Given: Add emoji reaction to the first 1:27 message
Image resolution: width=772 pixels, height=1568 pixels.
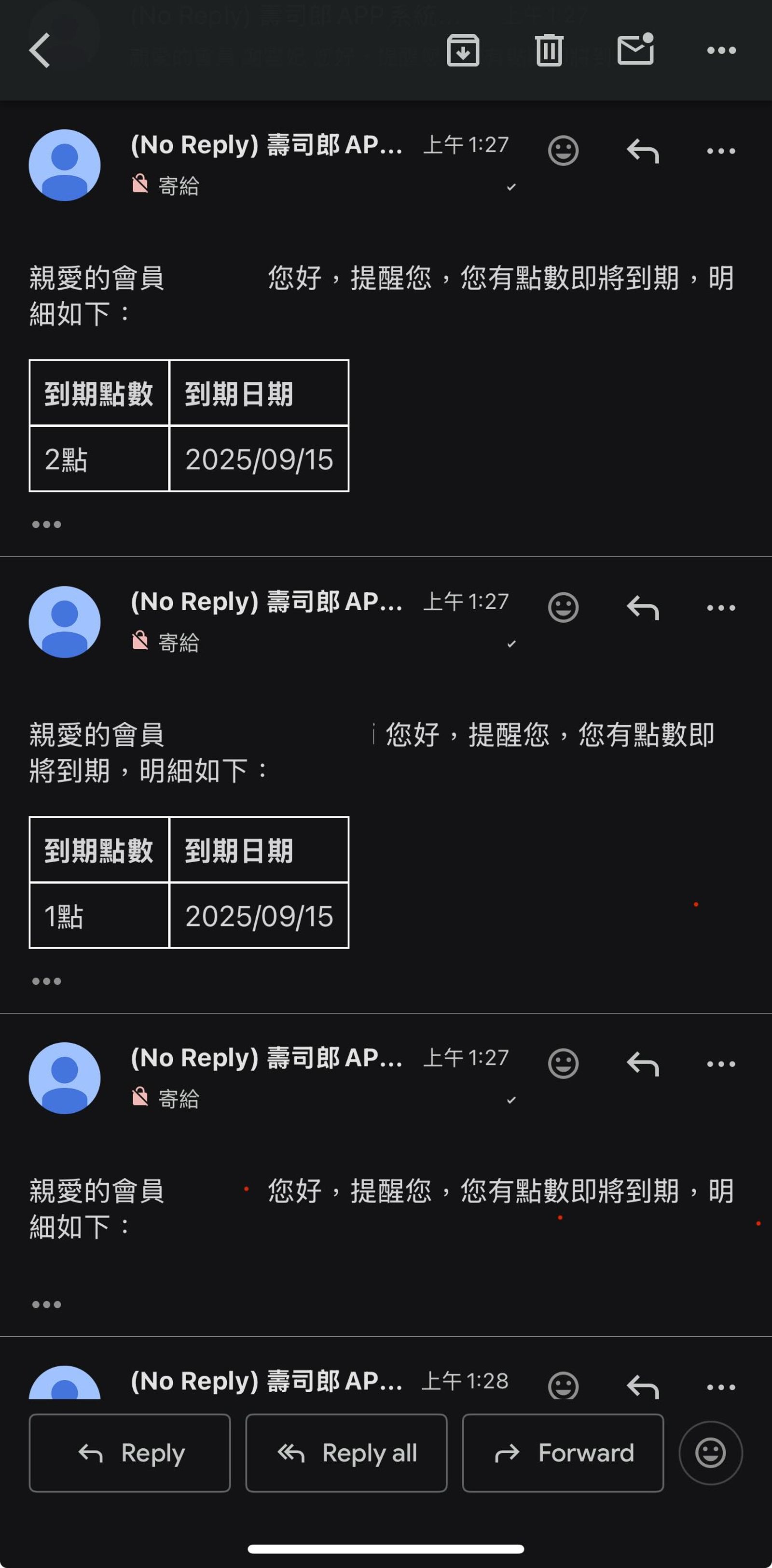Looking at the screenshot, I should click(563, 150).
